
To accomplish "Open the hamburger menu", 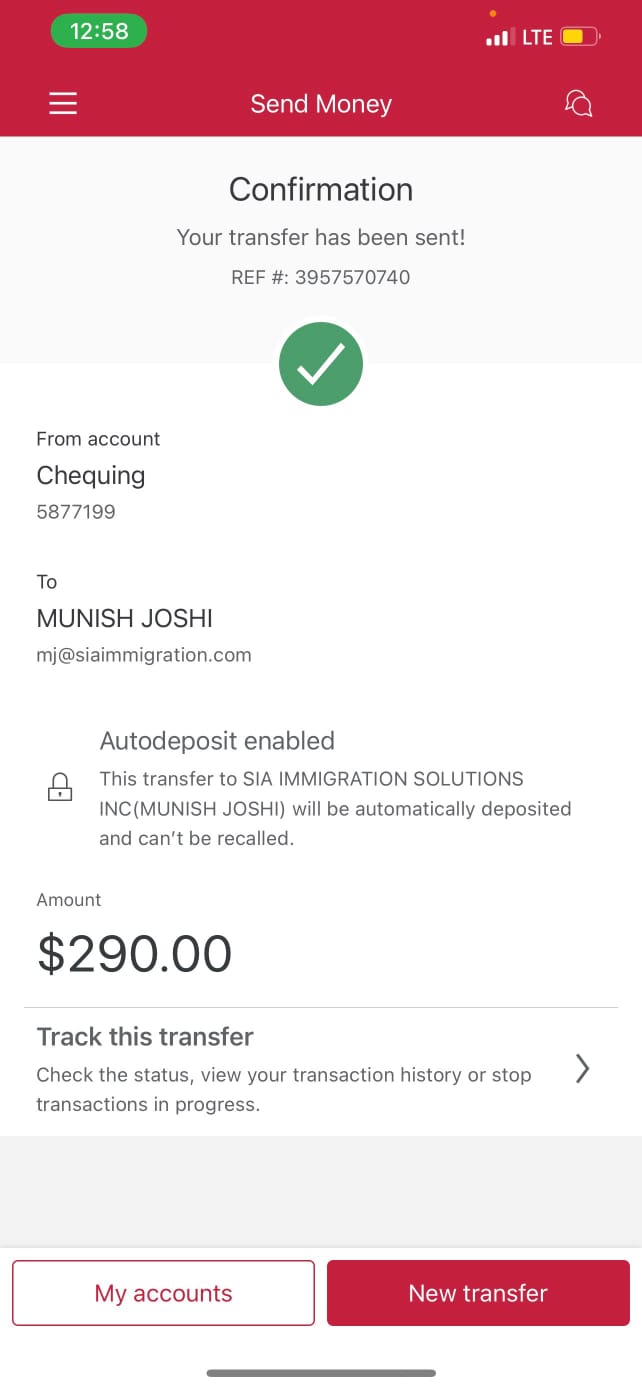I will tap(63, 104).
